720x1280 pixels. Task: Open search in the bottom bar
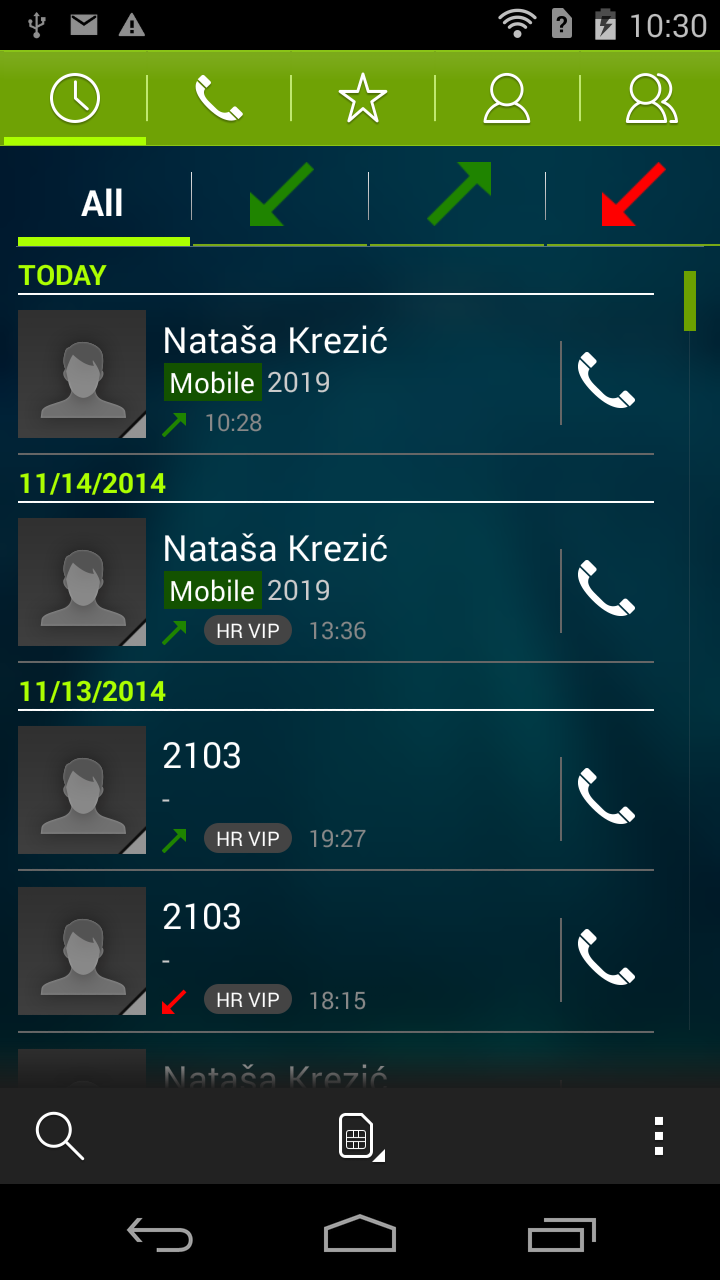click(x=59, y=1136)
